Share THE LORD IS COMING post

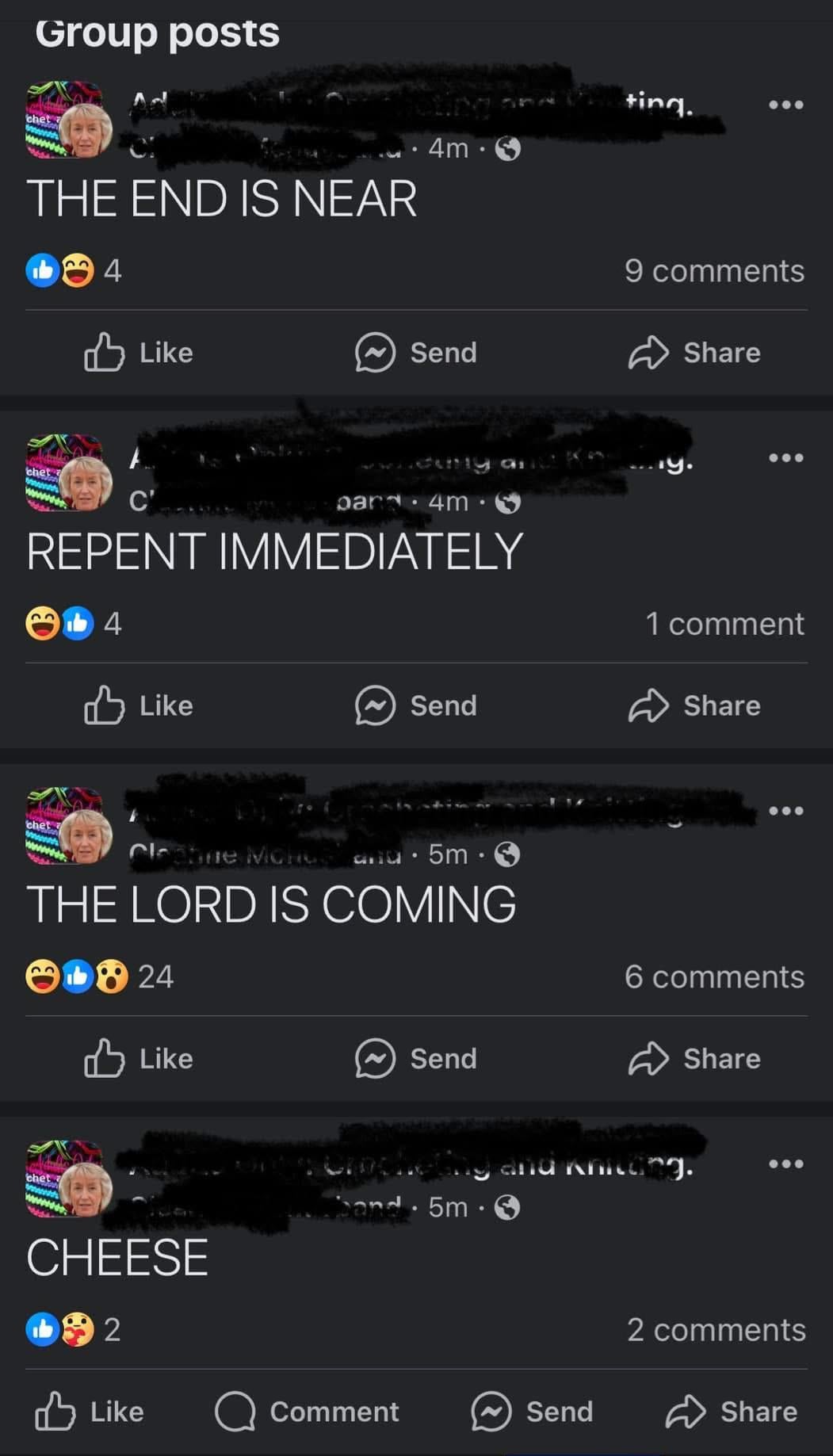694,1058
